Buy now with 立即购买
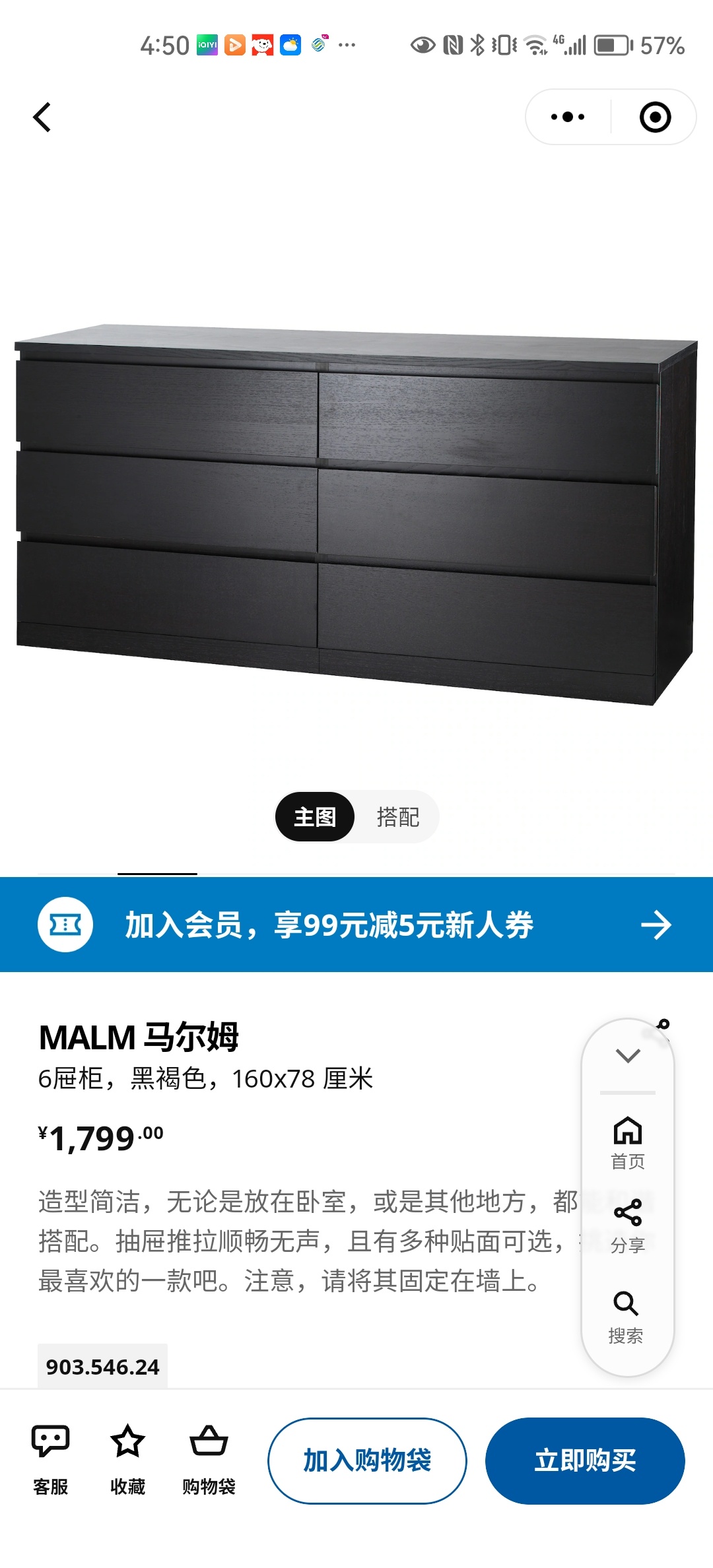The image size is (713, 1568). pyautogui.click(x=585, y=1460)
